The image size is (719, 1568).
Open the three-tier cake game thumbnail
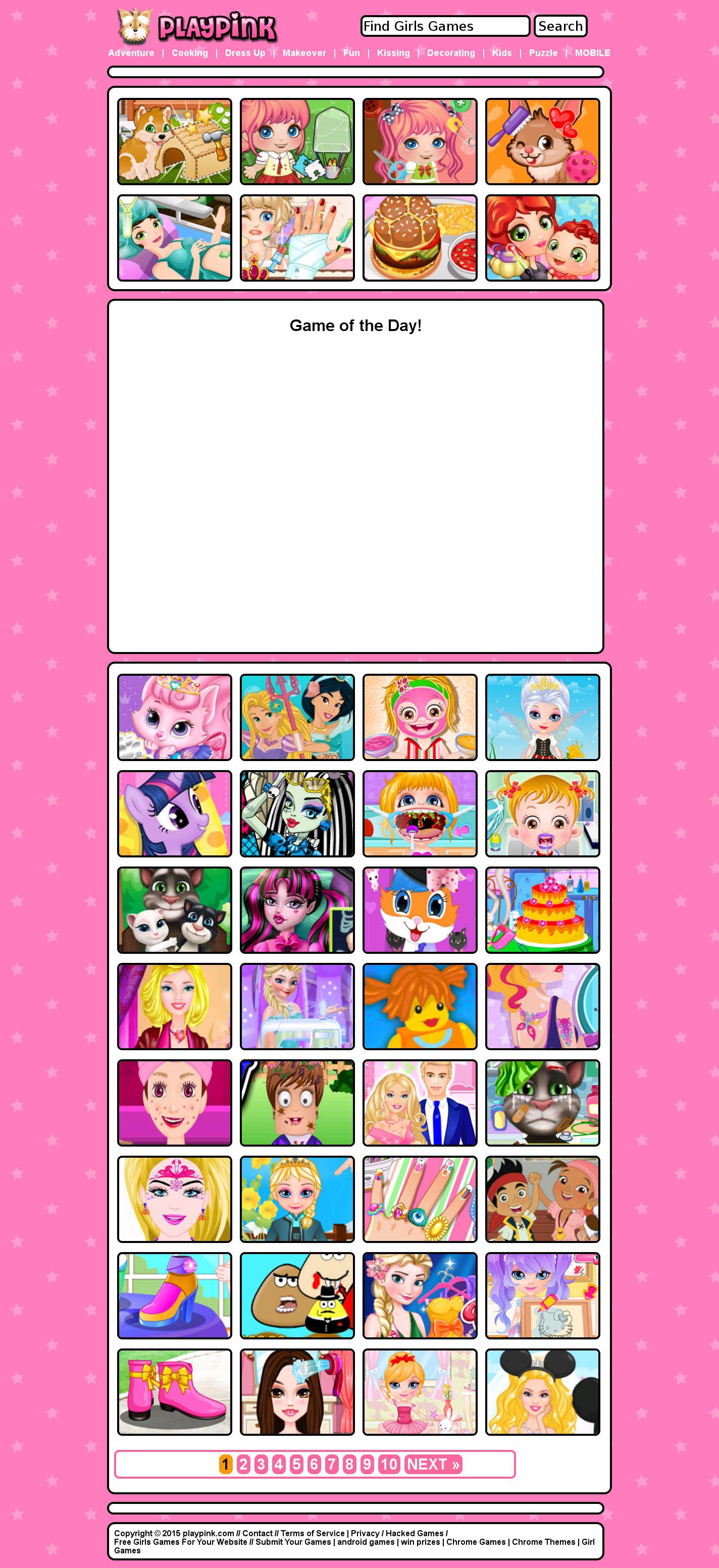point(542,910)
